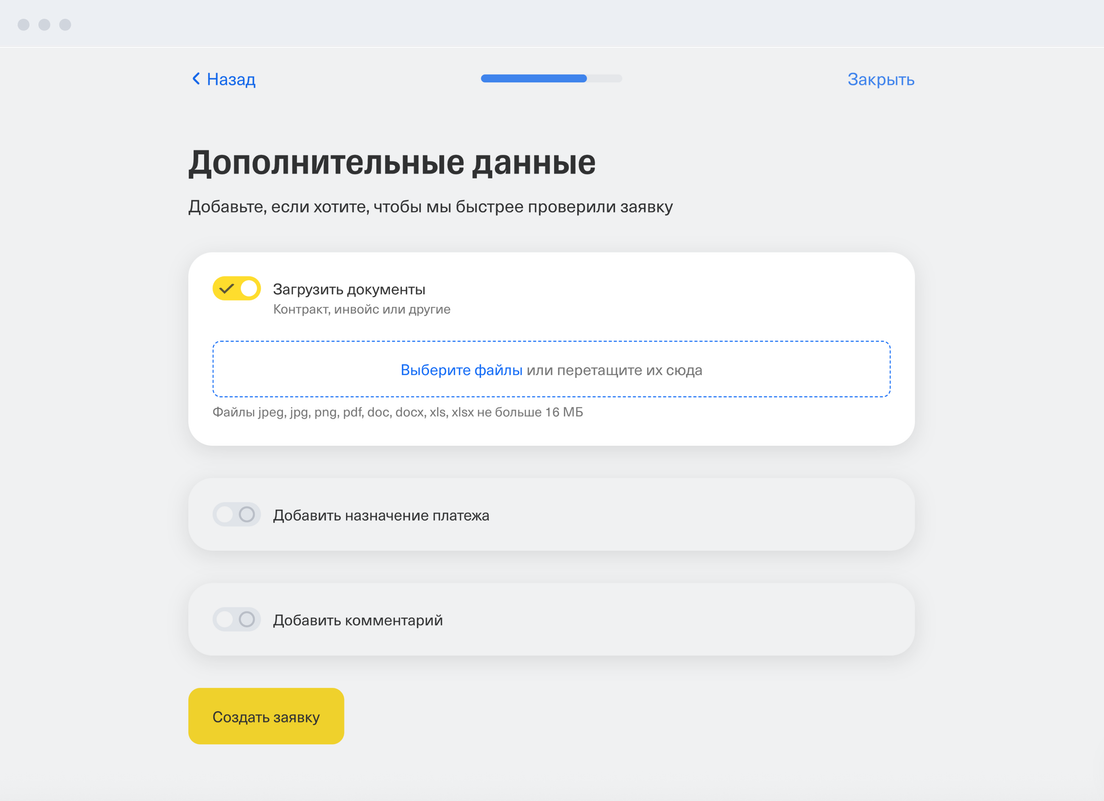Go back via the Назад link
The height and width of the screenshot is (801, 1104).
(224, 79)
